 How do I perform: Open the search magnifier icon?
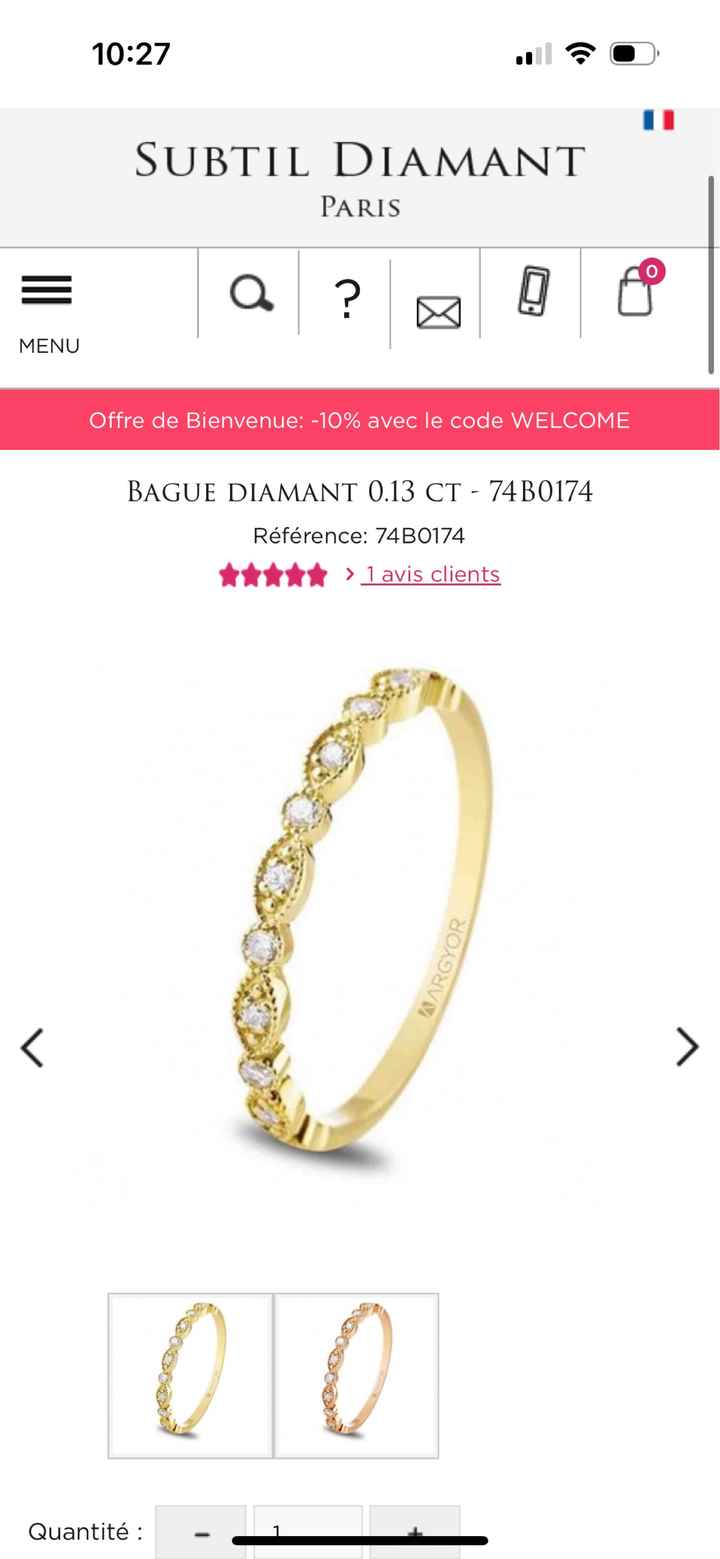(x=251, y=295)
